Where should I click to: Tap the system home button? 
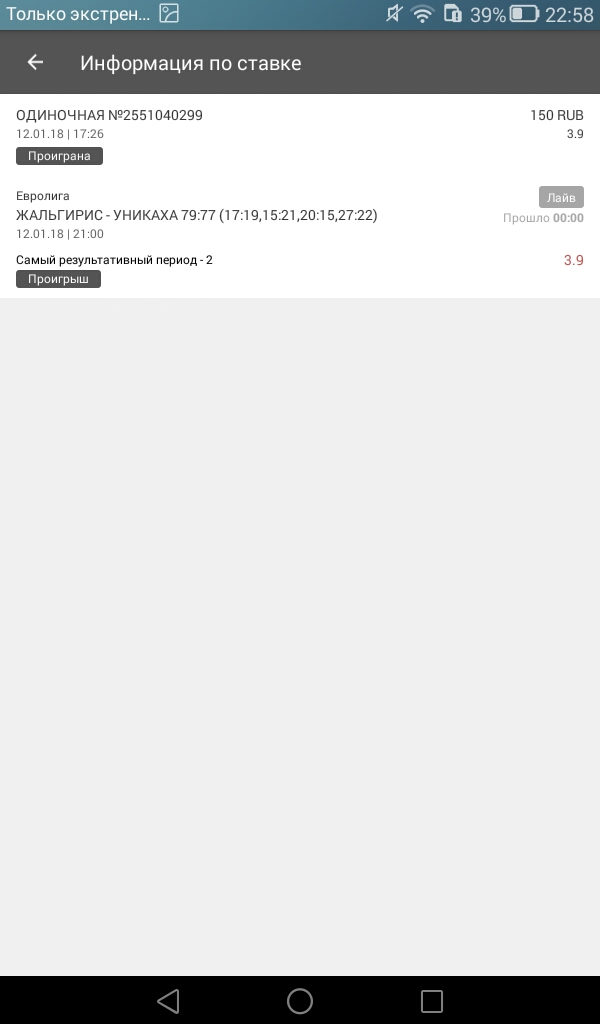tap(300, 1000)
